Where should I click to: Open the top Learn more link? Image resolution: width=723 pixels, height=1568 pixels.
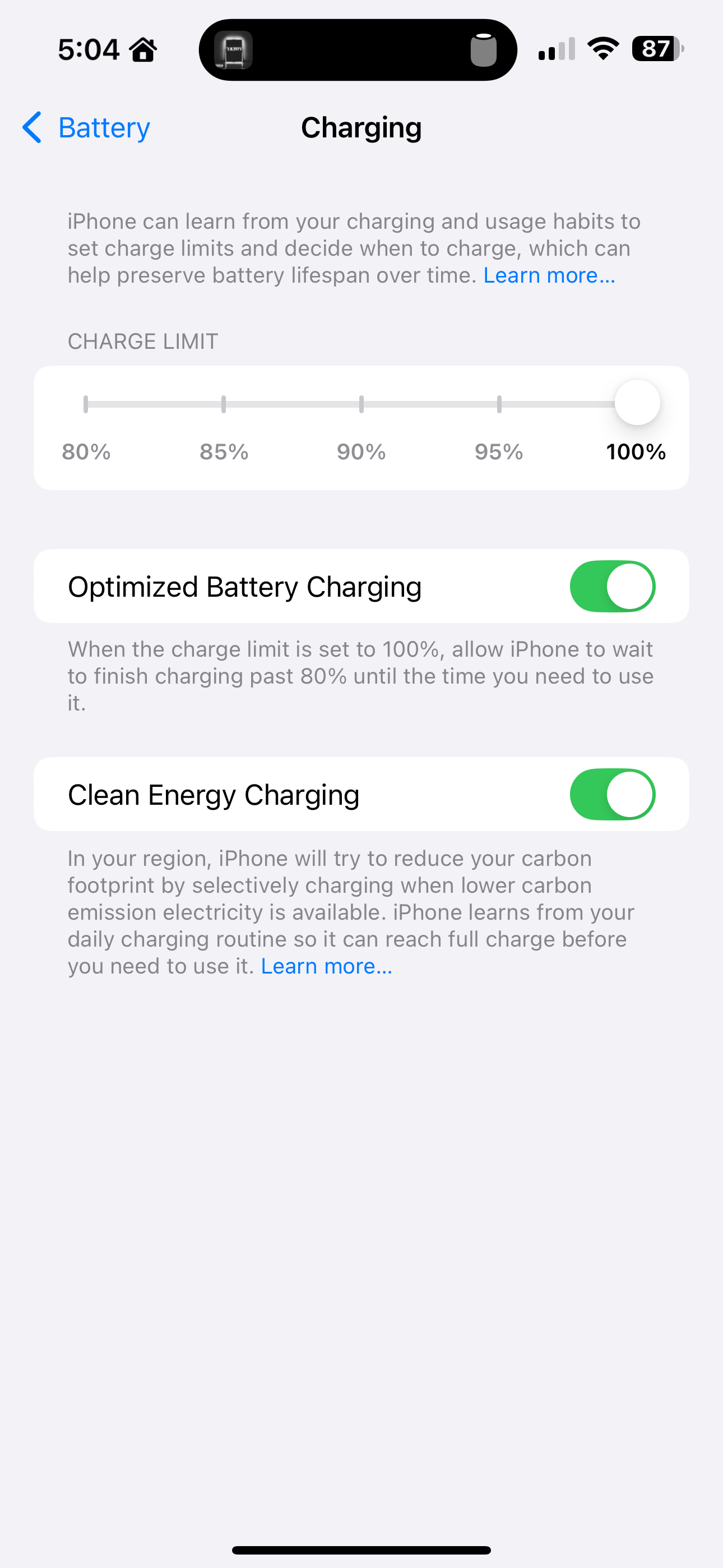click(x=548, y=275)
